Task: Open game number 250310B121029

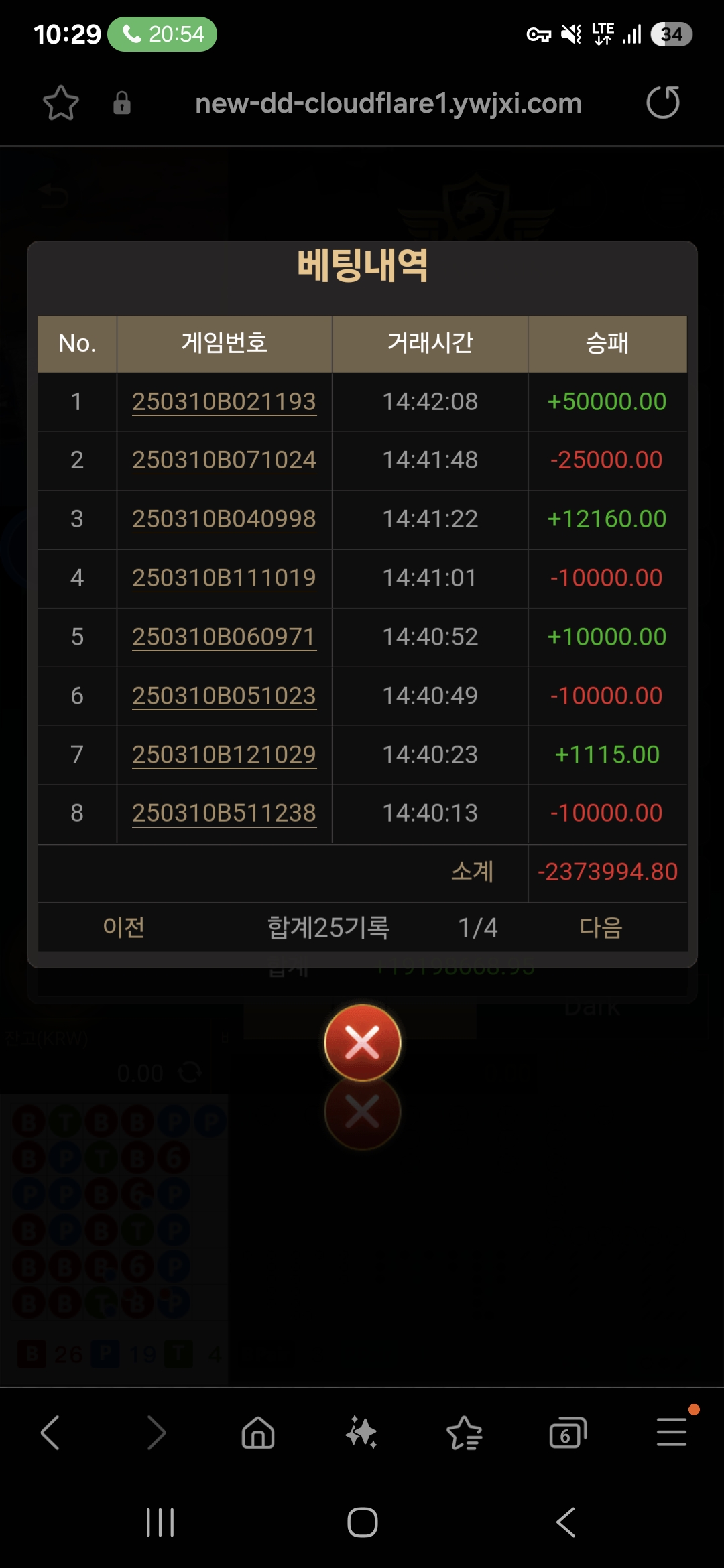Action: tap(224, 755)
